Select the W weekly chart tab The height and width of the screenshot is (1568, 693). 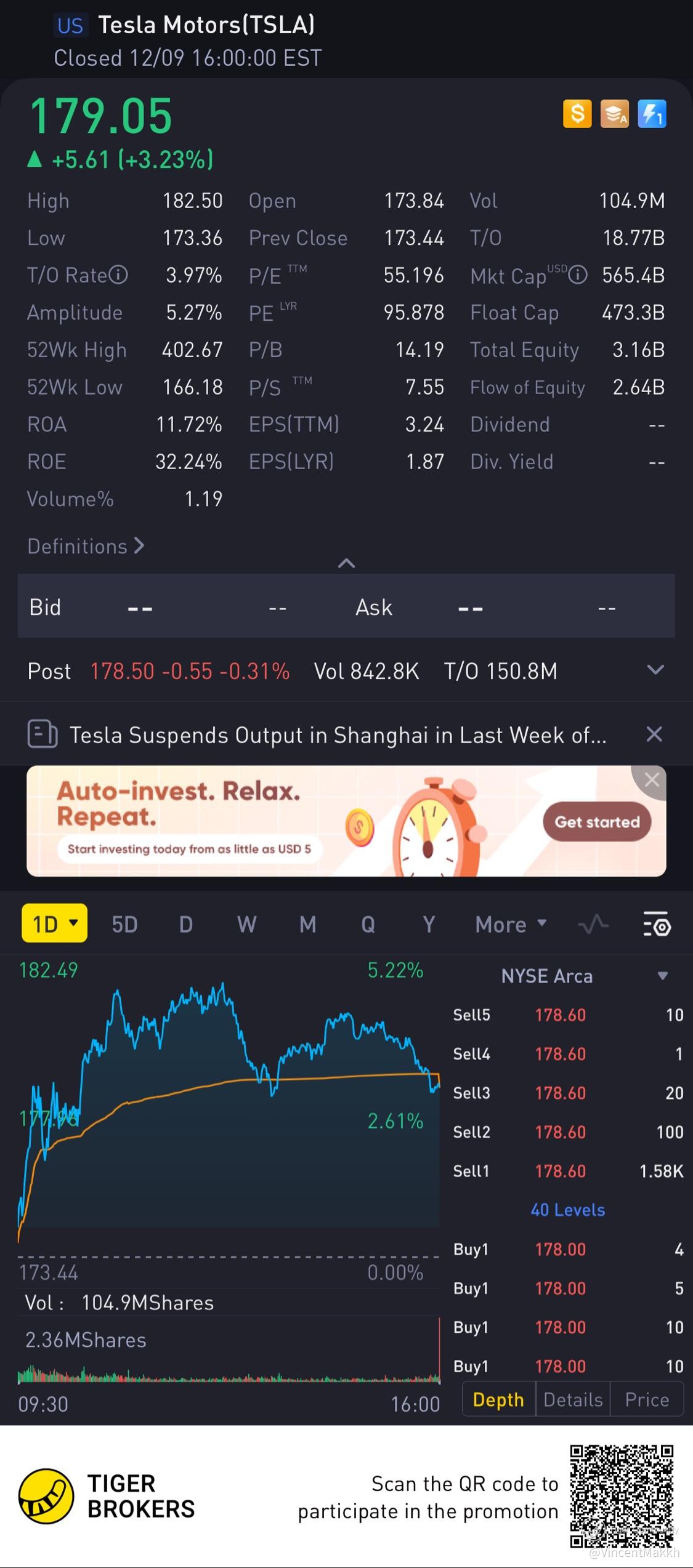tap(246, 924)
